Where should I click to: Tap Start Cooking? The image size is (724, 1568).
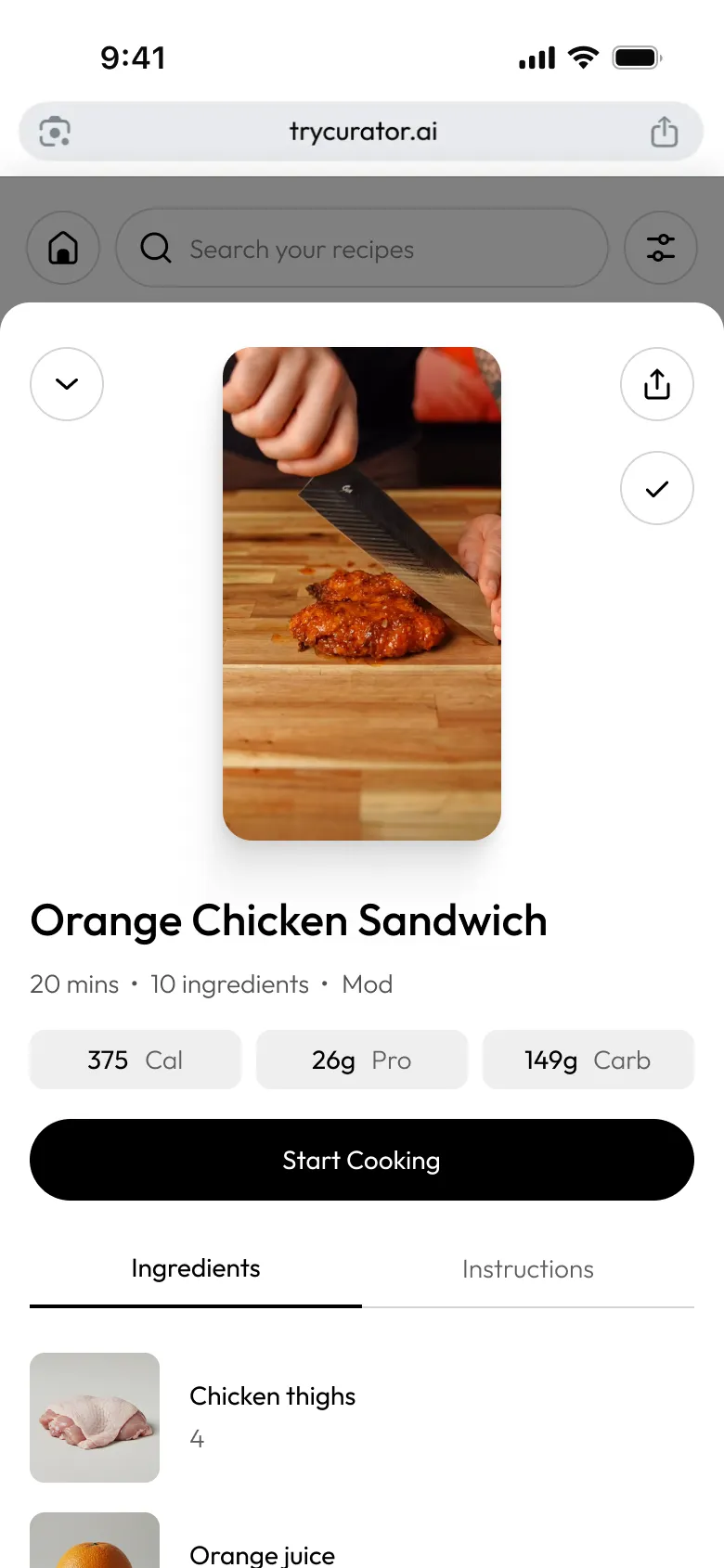click(362, 1160)
